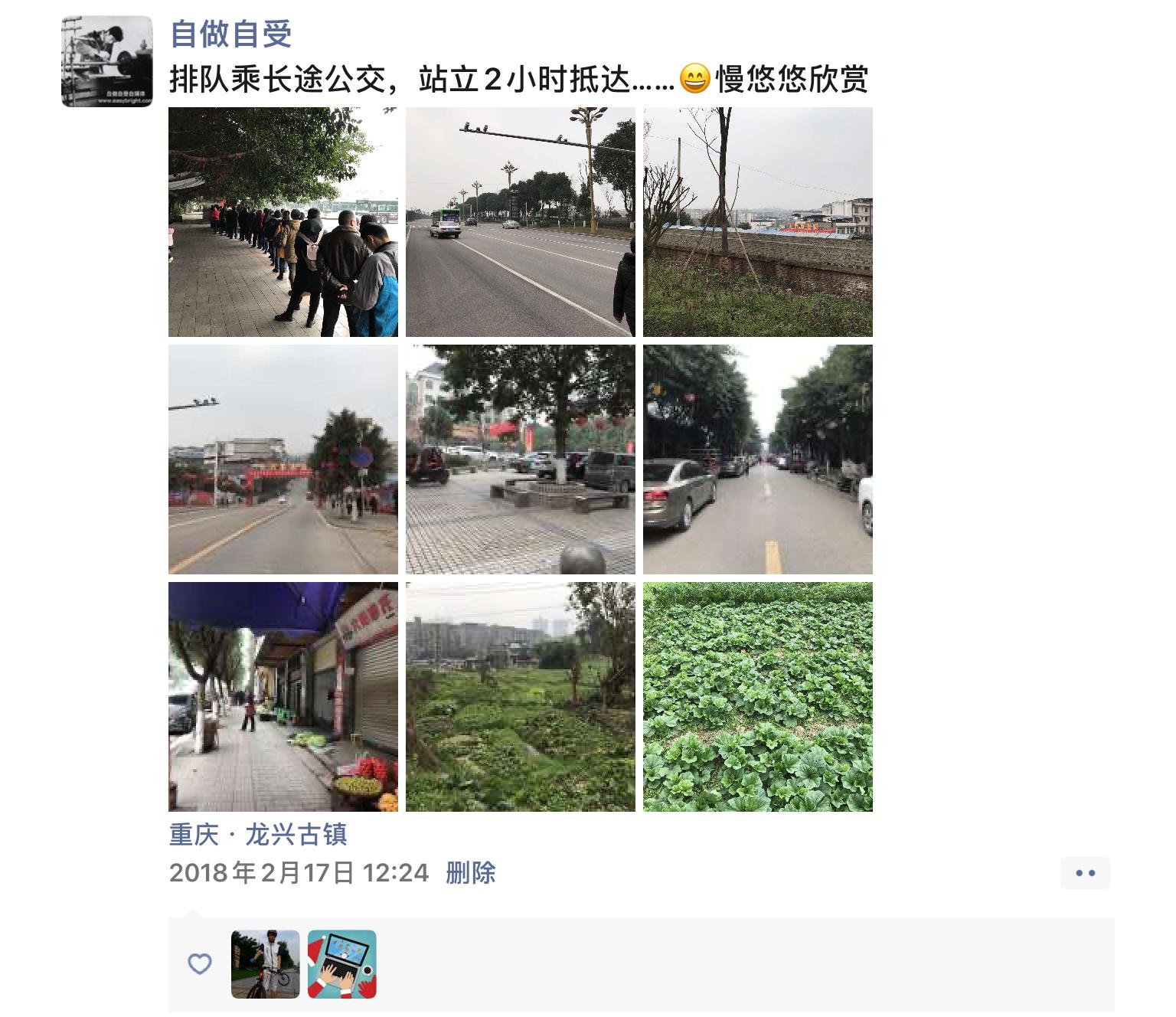Open location 重庆·龙兴古镇
Image resolution: width=1176 pixels, height=1017 pixels.
click(x=258, y=834)
